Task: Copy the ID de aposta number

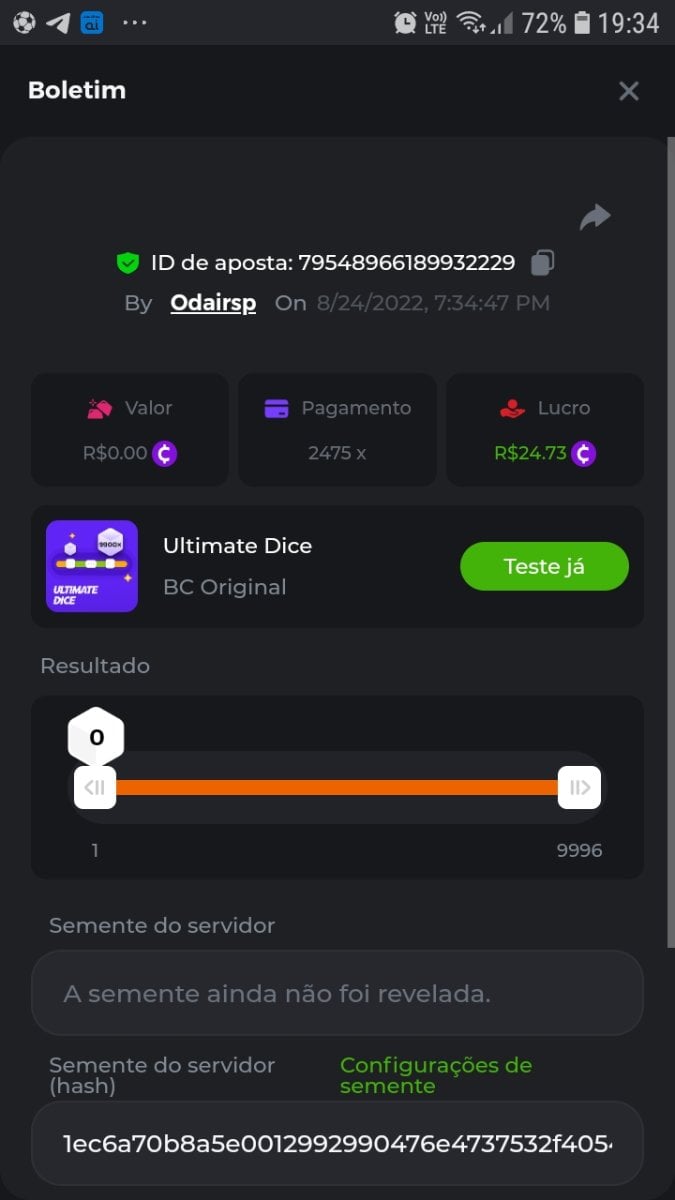Action: click(542, 263)
